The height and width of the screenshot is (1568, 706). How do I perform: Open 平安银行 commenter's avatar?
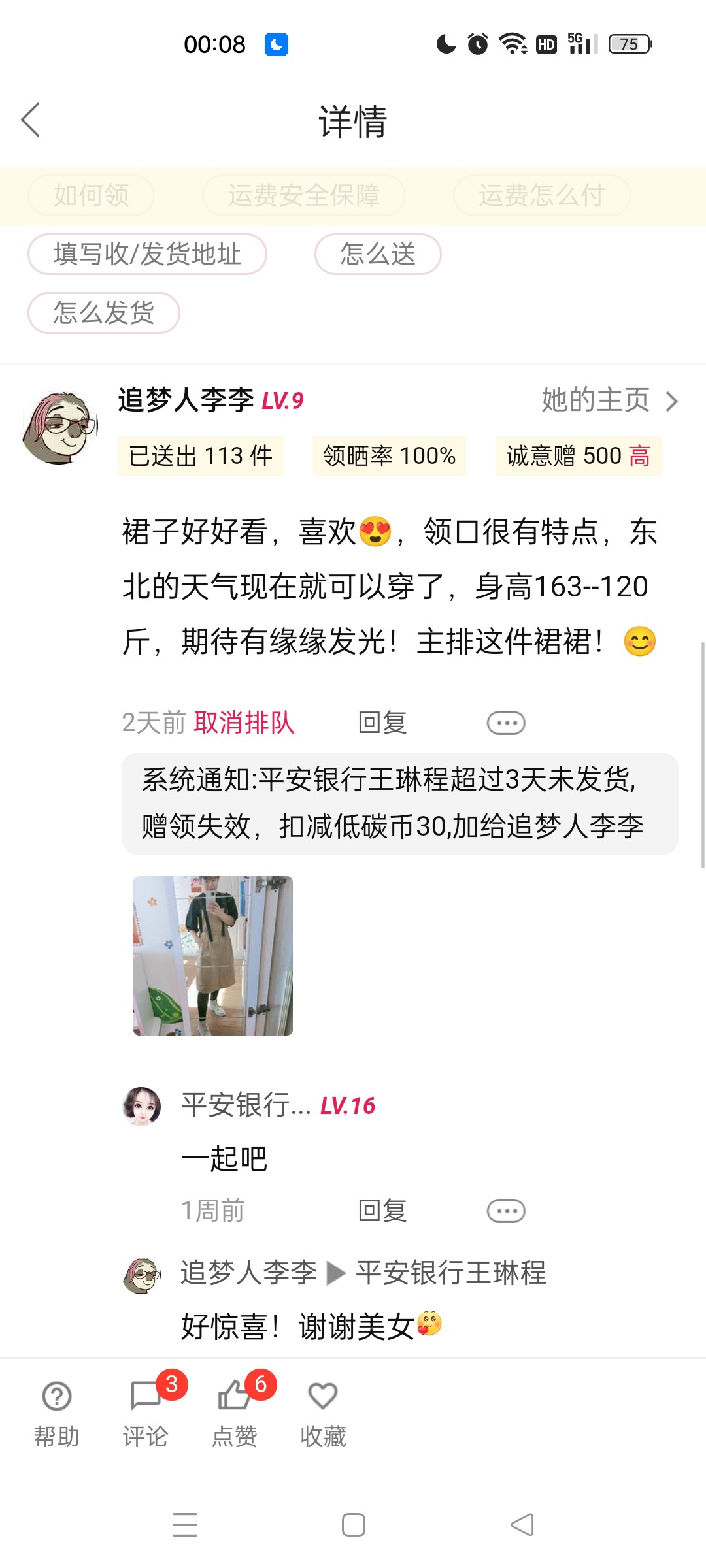[142, 1106]
